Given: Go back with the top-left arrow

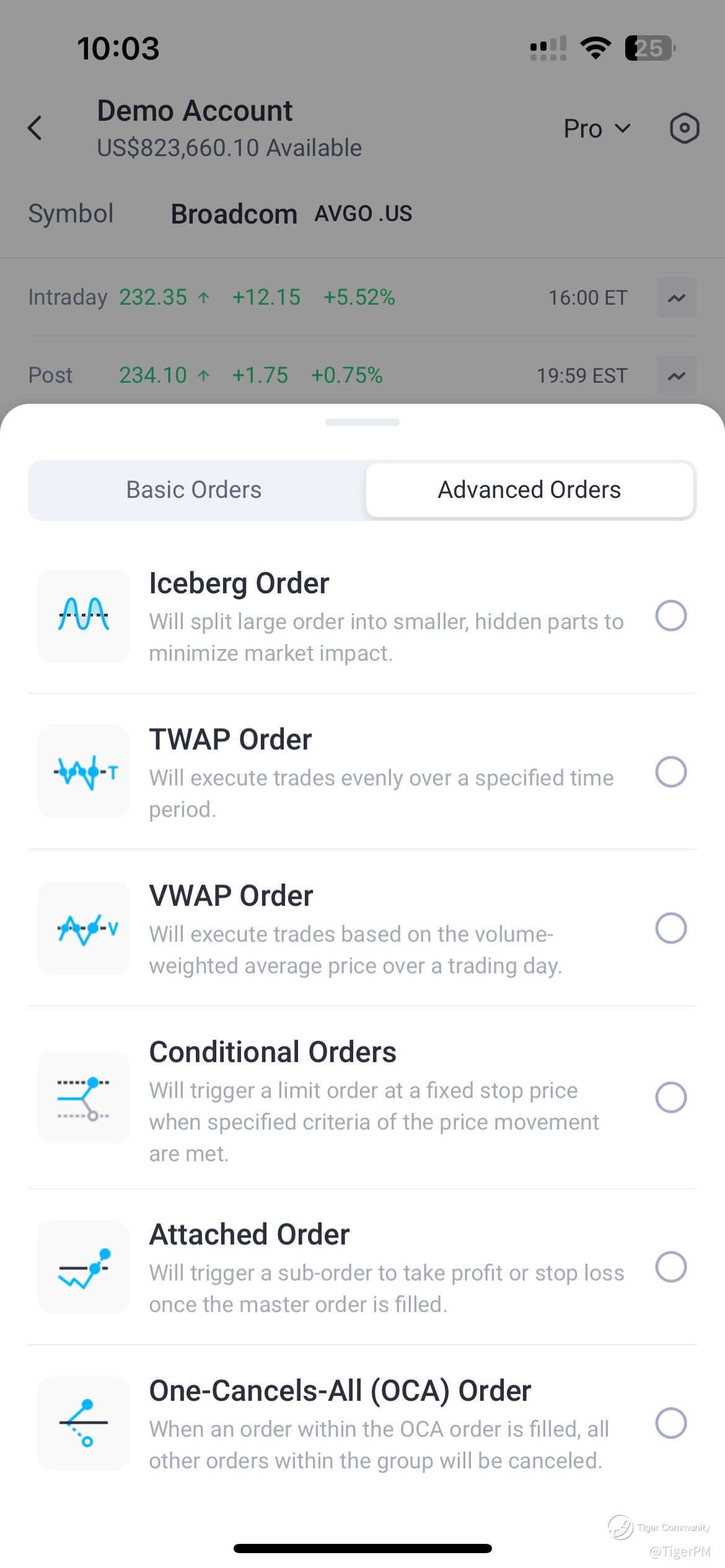Looking at the screenshot, I should tap(35, 128).
